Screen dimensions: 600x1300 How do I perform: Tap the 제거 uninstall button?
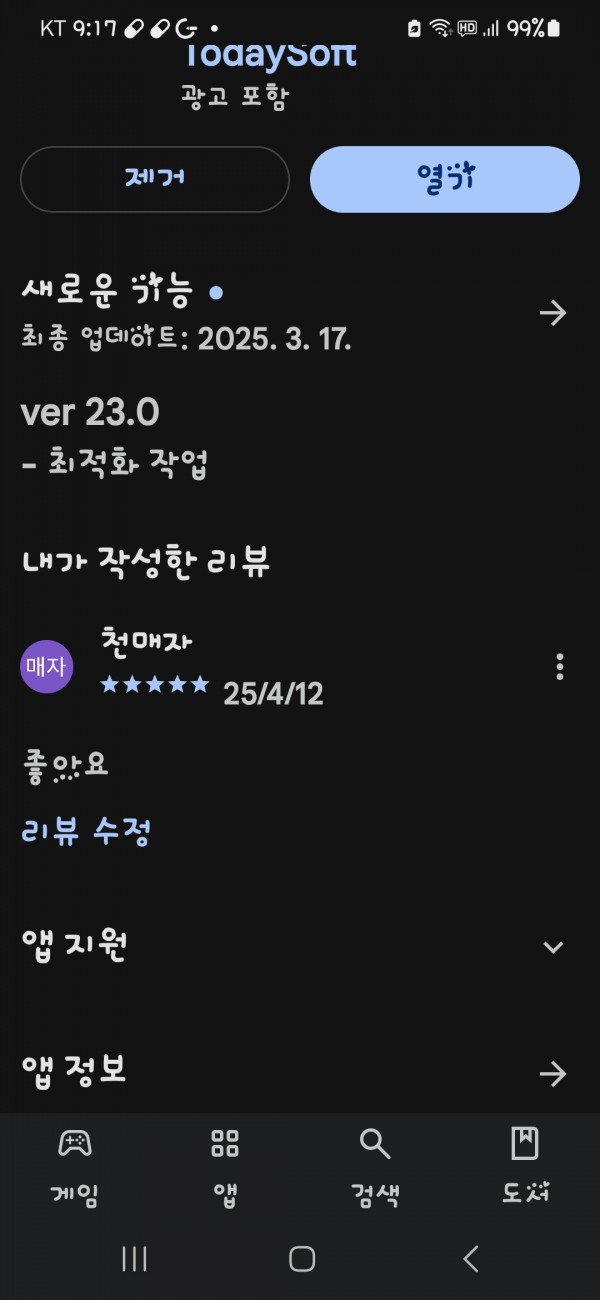point(155,179)
